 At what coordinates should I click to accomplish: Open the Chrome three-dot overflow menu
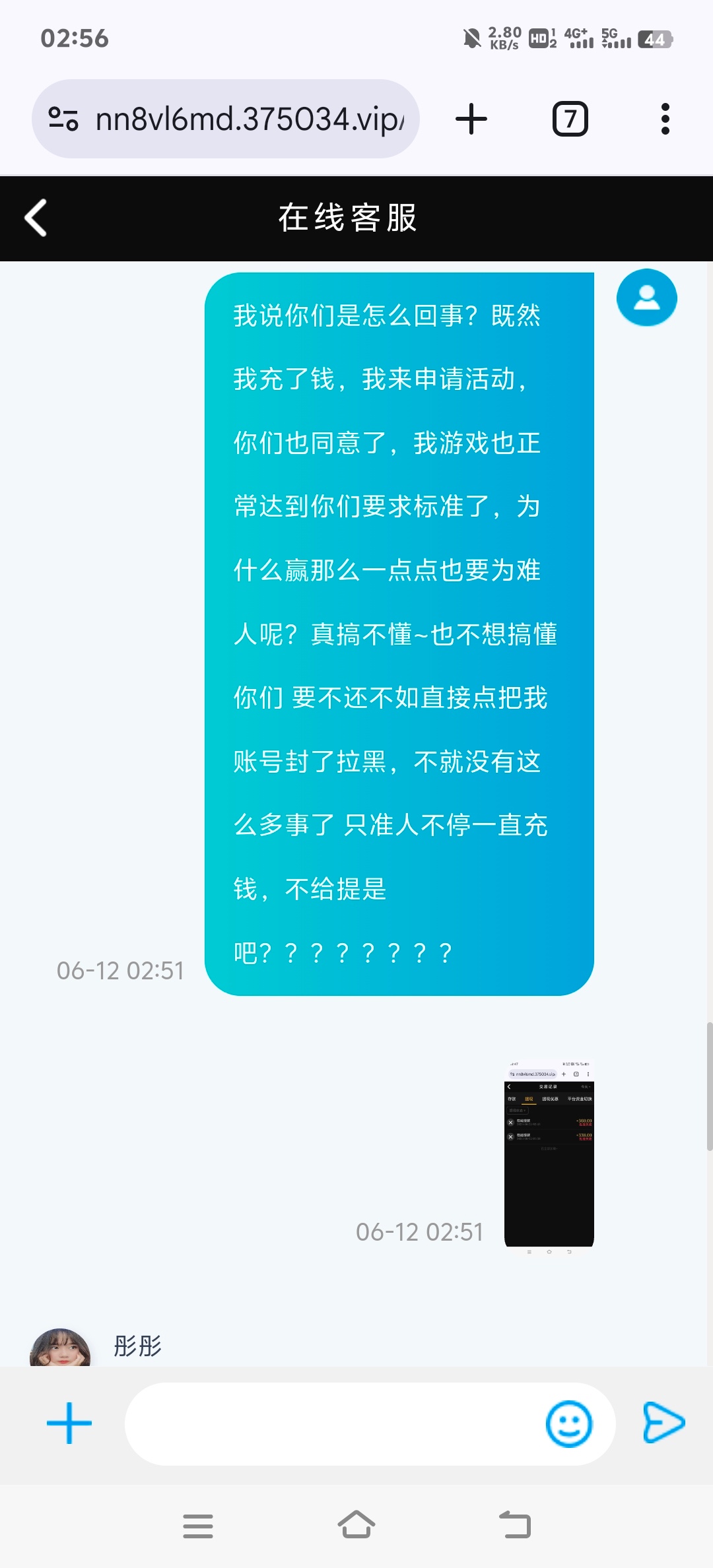click(665, 117)
